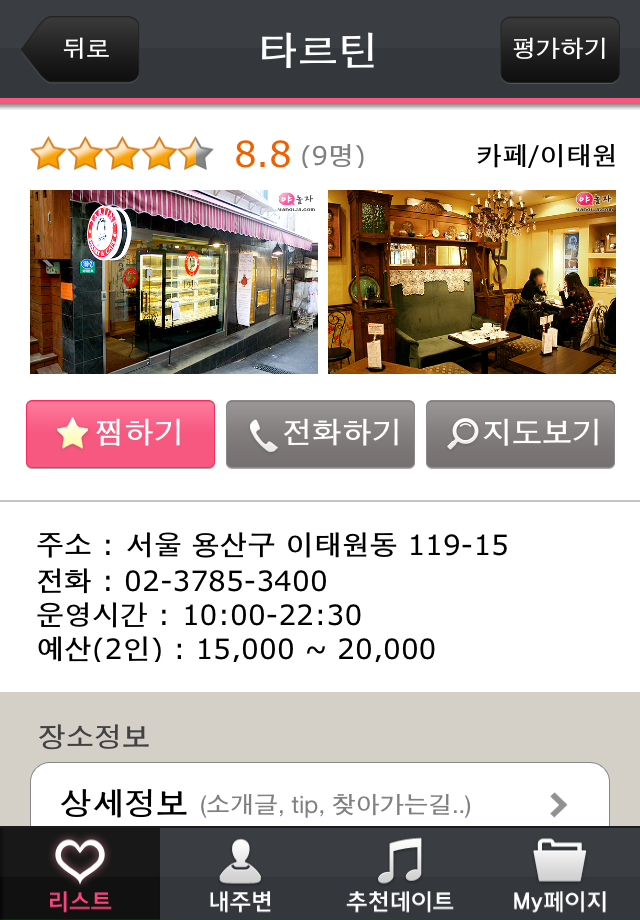Open the map with 지도보기
640x920 pixels.
point(520,434)
